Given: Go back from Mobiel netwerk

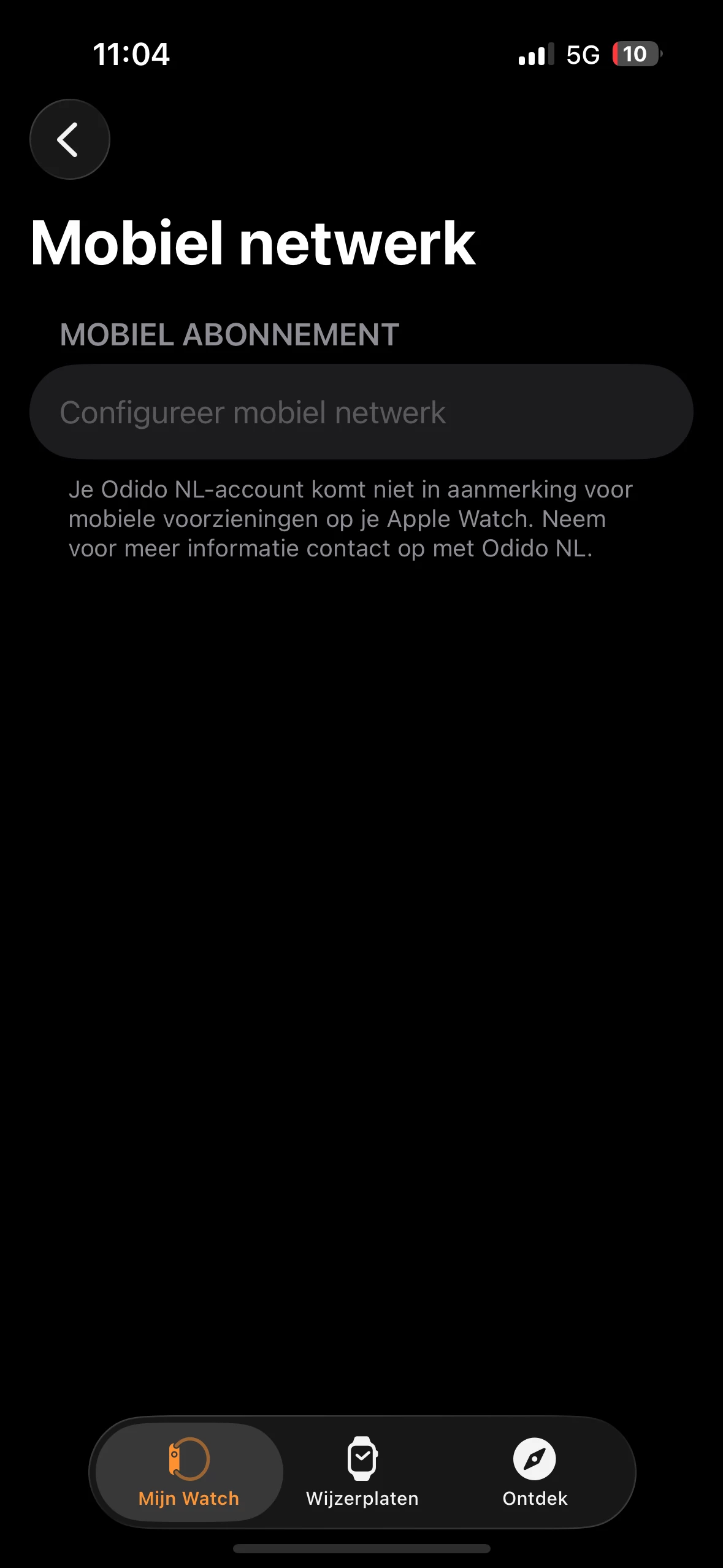Looking at the screenshot, I should [70, 139].
